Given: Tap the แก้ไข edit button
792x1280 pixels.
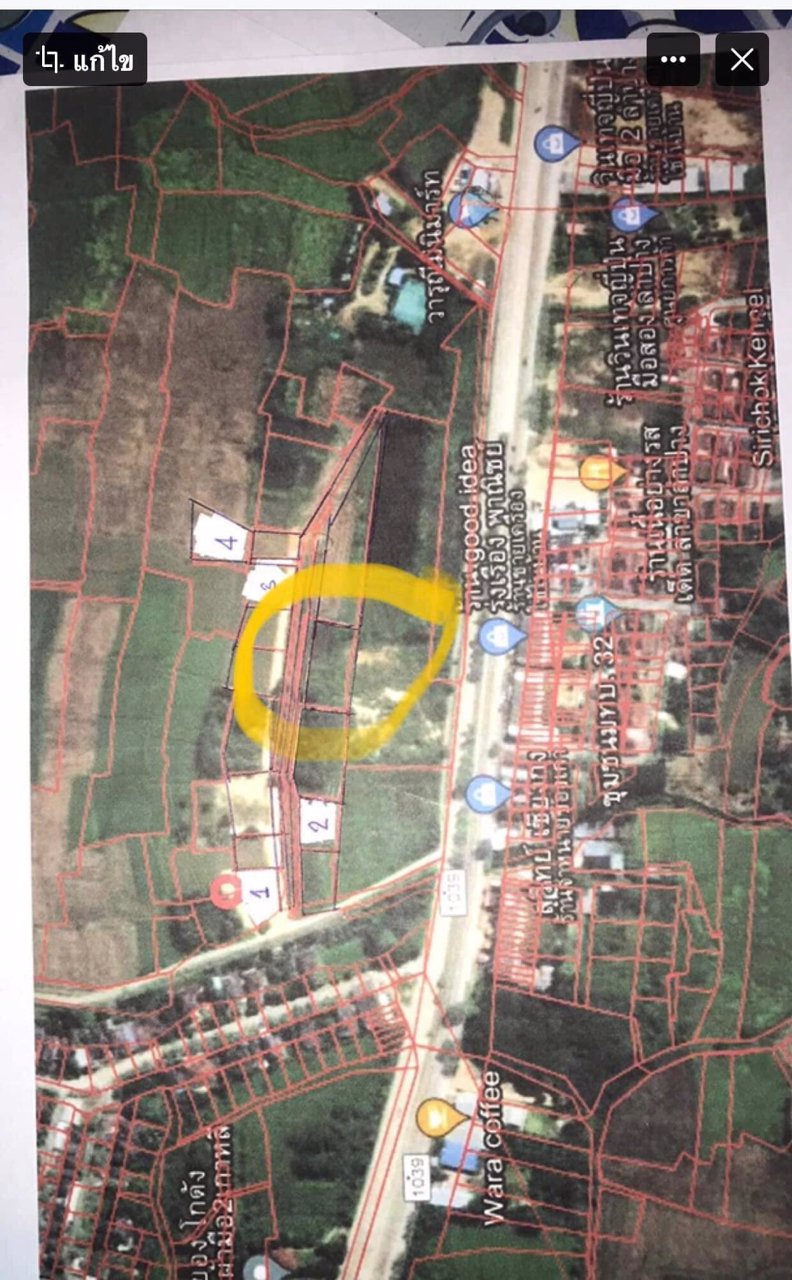Looking at the screenshot, I should coord(85,59).
